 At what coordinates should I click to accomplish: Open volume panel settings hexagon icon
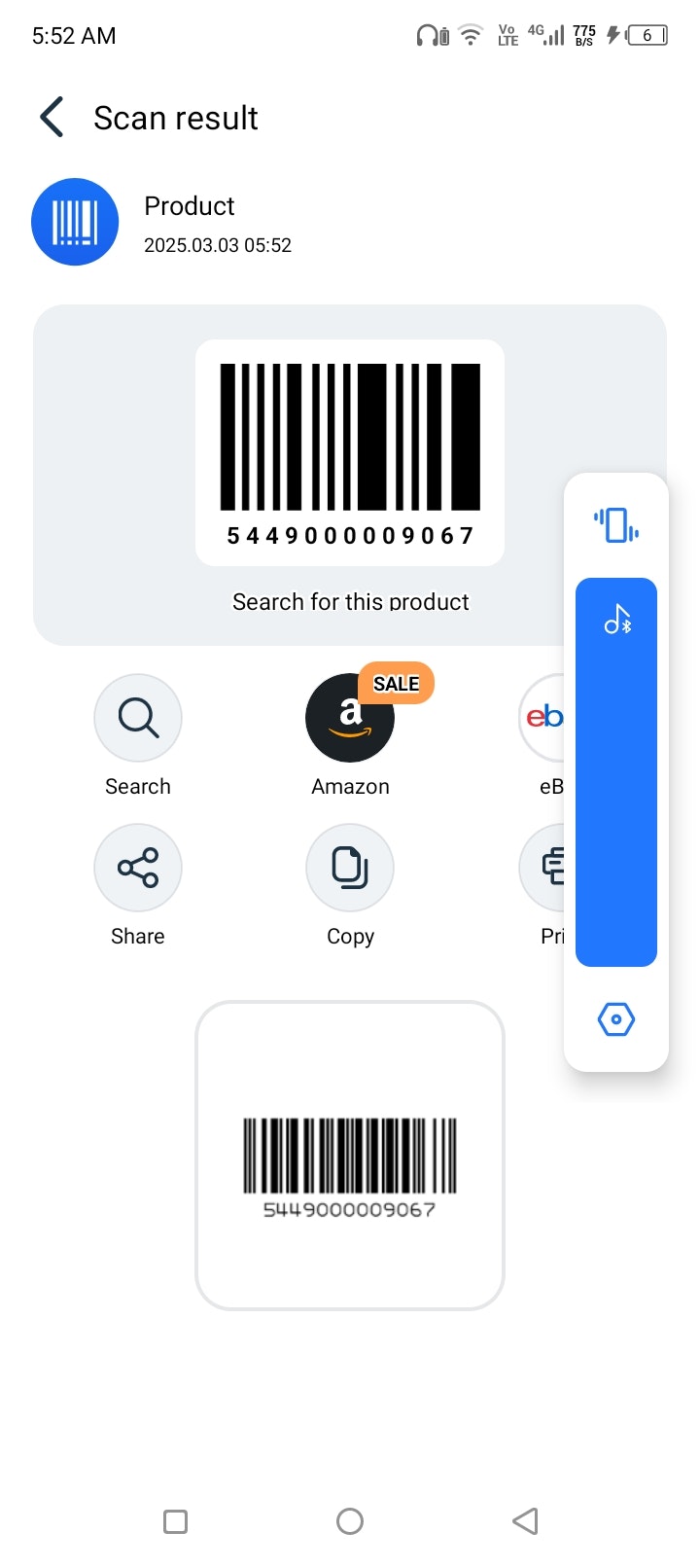(616, 1019)
